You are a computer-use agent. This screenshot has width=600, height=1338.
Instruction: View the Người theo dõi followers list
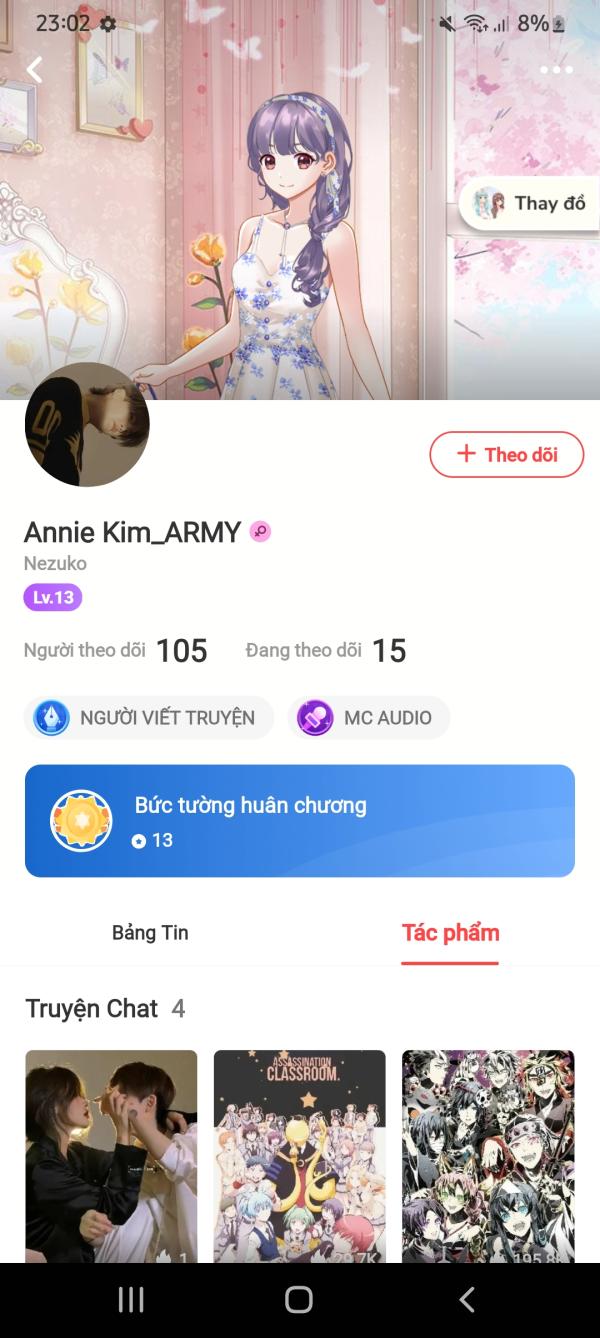115,651
